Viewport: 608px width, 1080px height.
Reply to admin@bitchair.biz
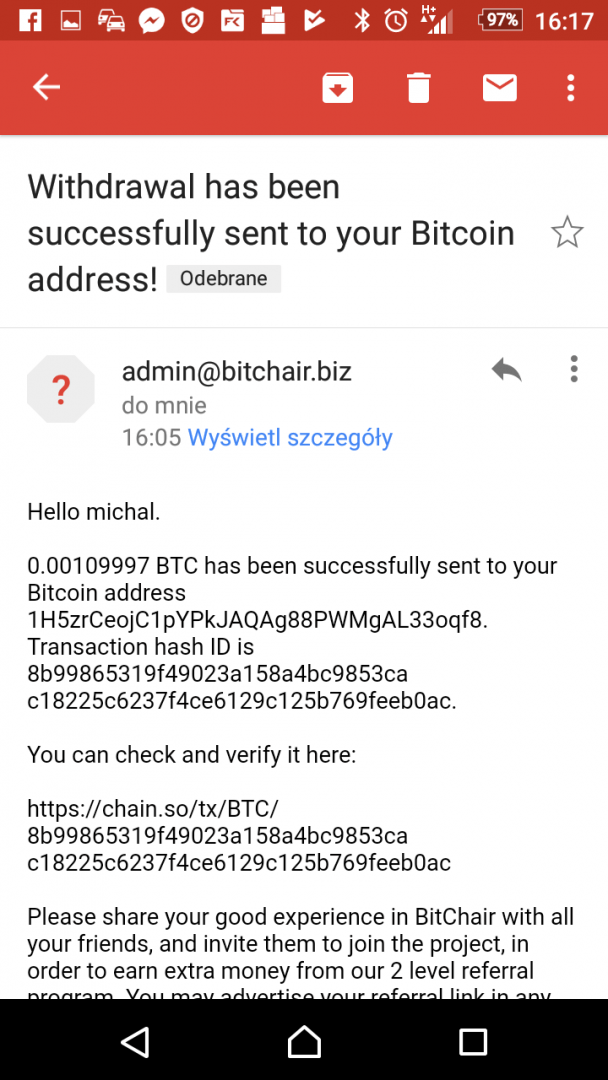click(507, 370)
